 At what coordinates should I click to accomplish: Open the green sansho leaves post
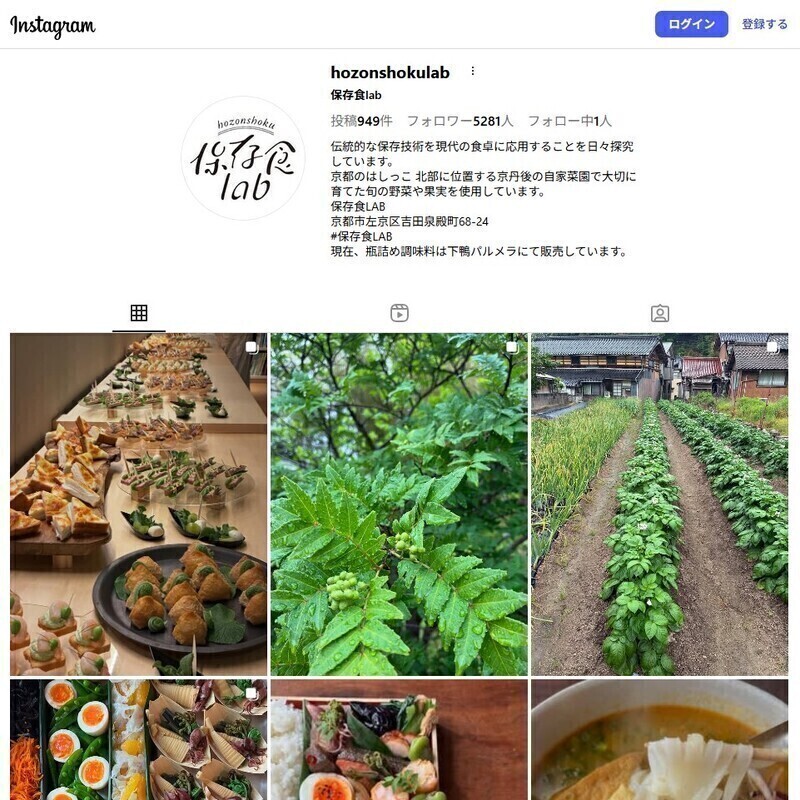[399, 504]
